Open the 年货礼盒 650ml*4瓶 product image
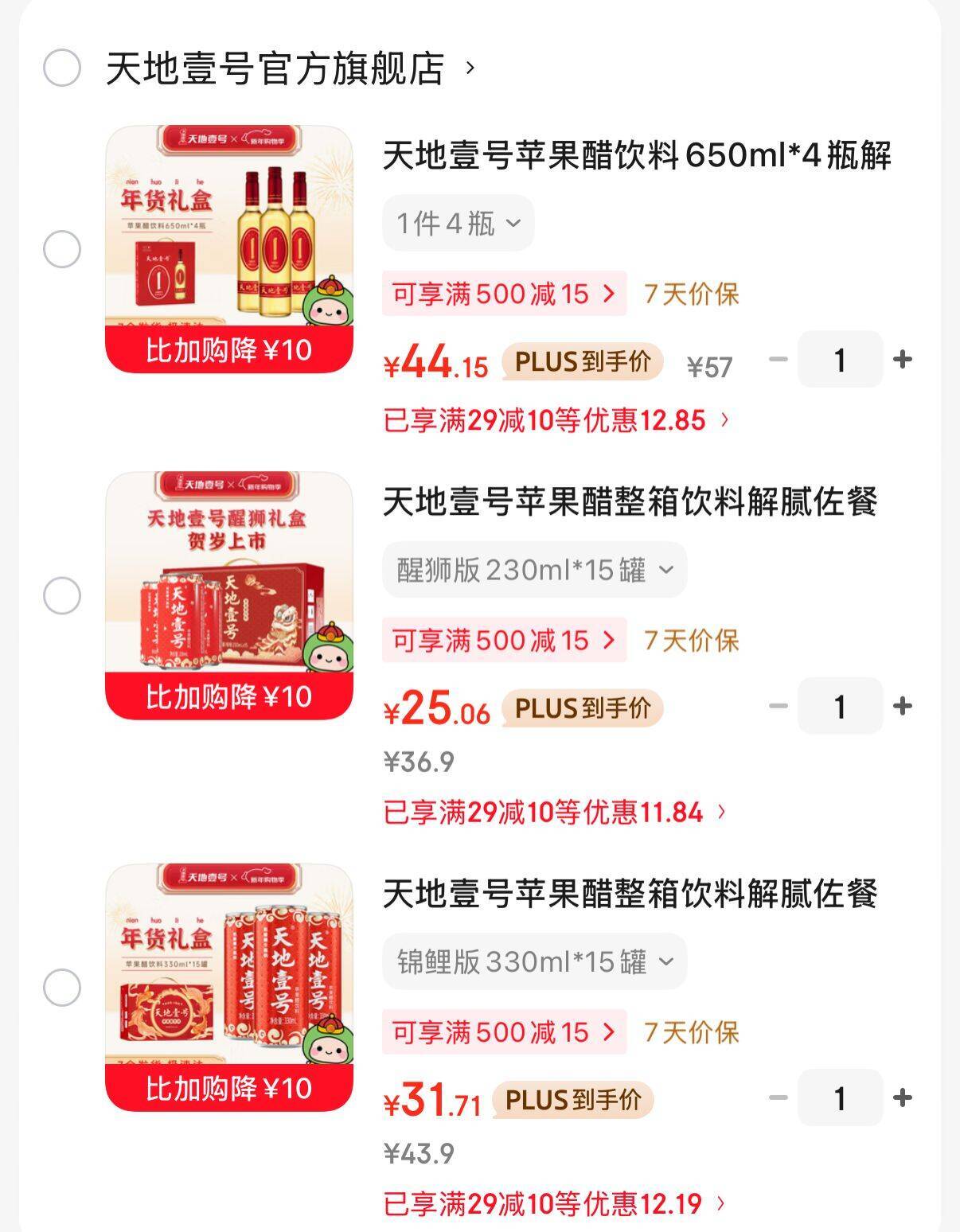This screenshot has height=1232, width=960. tap(229, 248)
